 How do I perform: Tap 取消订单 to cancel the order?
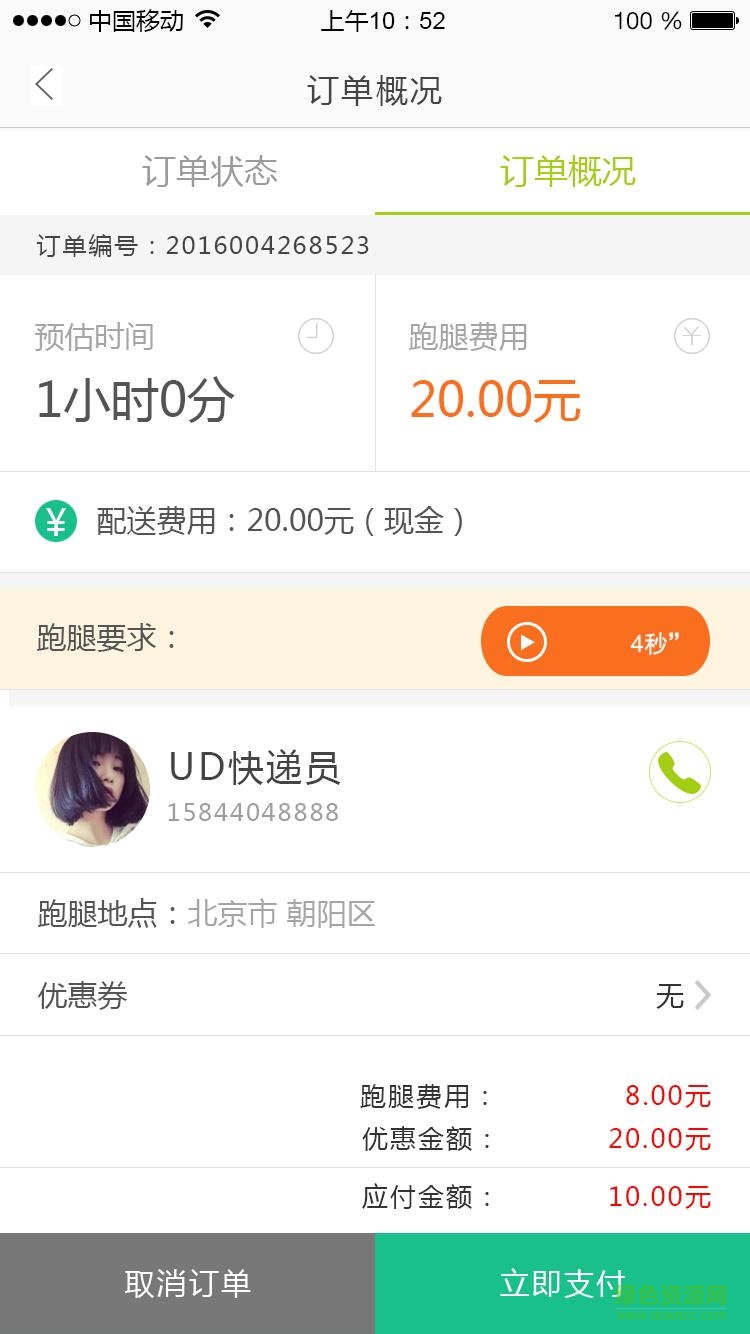[x=187, y=1284]
